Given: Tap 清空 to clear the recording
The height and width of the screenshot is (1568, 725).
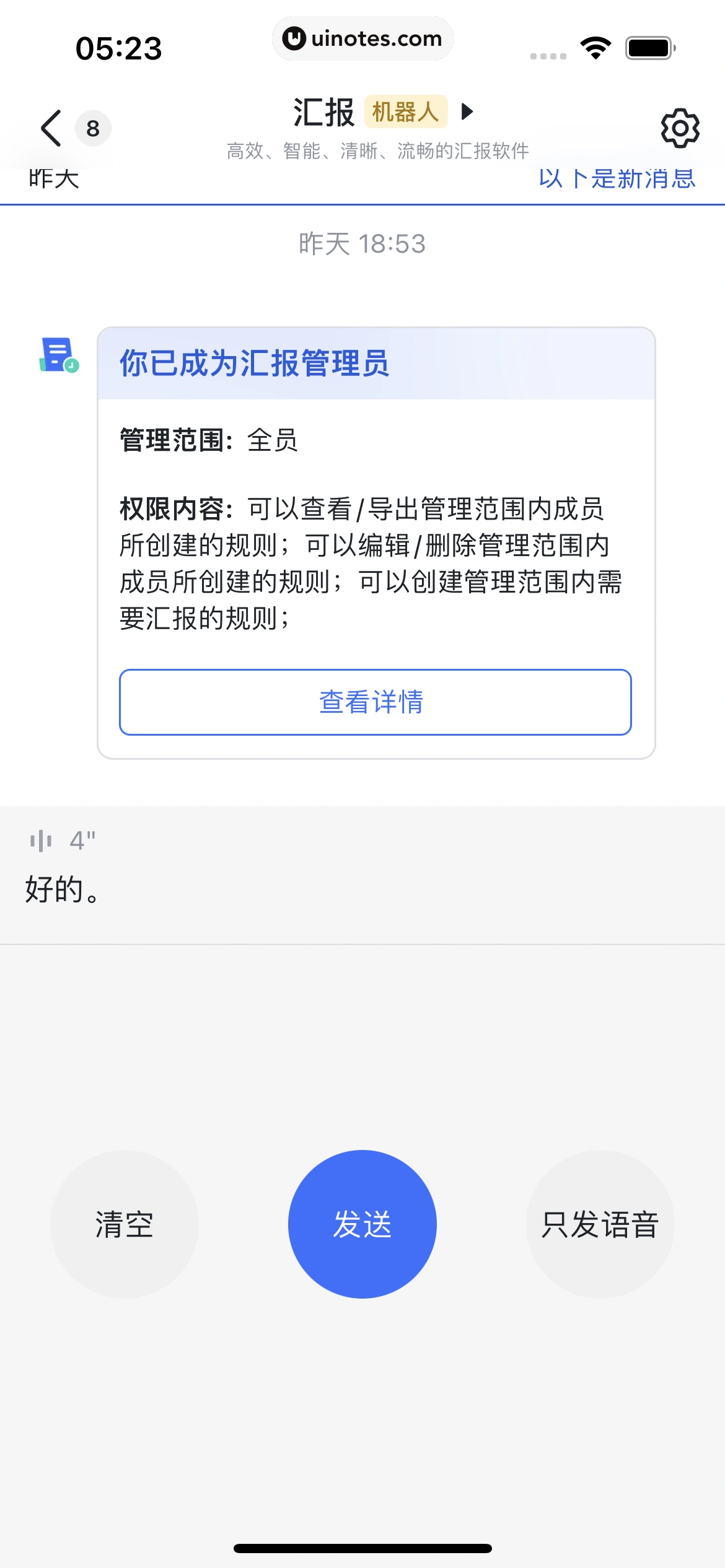Looking at the screenshot, I should (x=123, y=1223).
